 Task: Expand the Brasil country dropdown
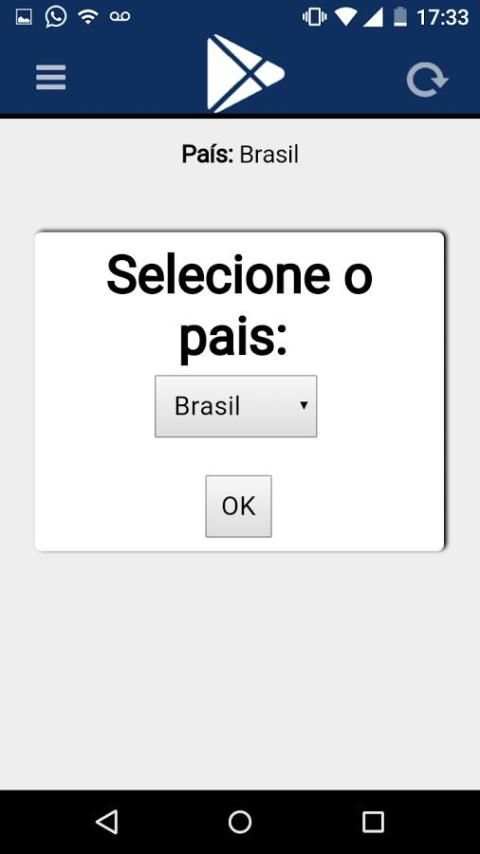[x=235, y=406]
